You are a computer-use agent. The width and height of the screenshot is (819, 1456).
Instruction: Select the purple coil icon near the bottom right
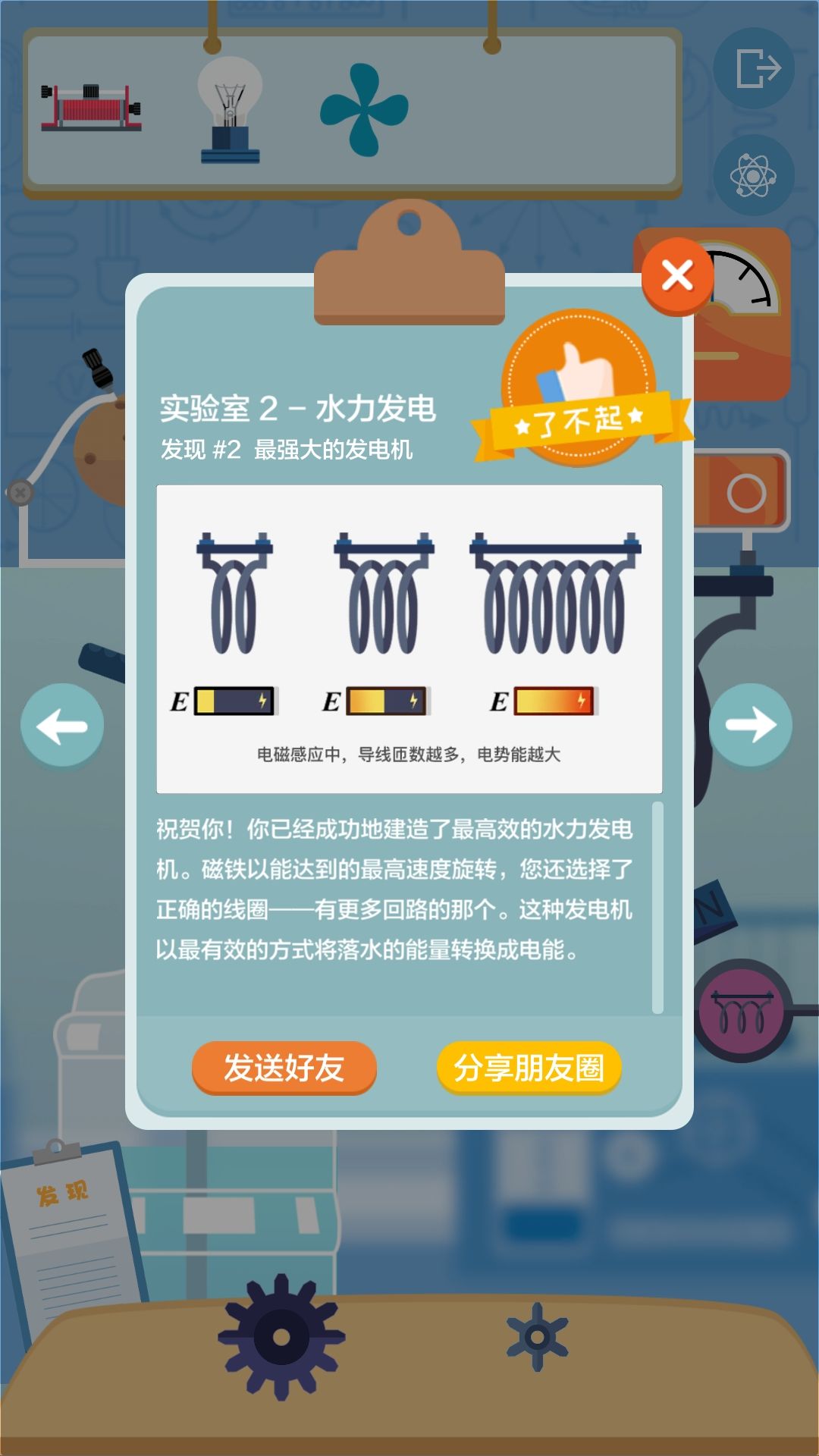click(743, 1009)
